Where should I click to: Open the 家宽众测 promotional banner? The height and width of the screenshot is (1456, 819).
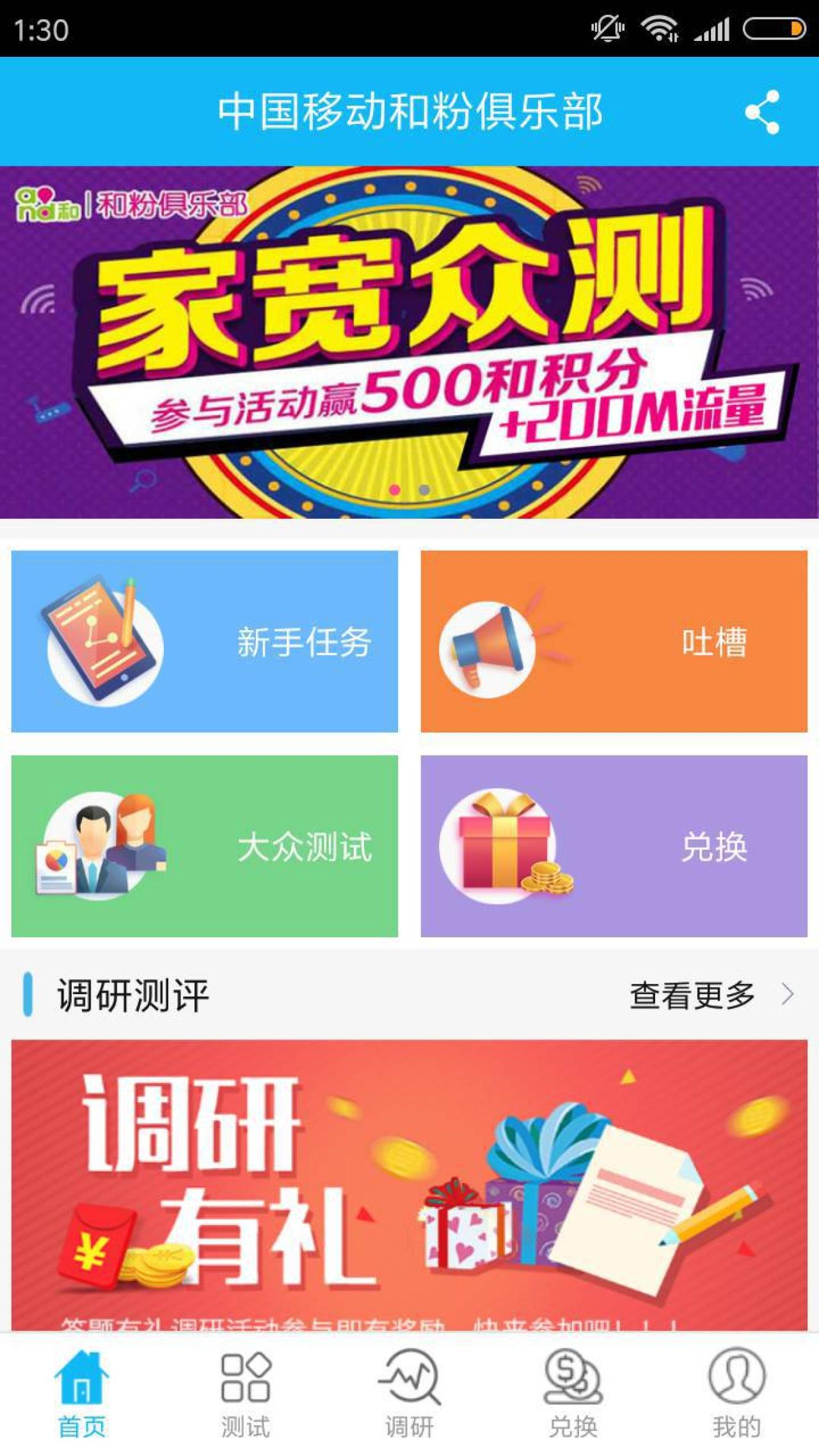[x=409, y=342]
